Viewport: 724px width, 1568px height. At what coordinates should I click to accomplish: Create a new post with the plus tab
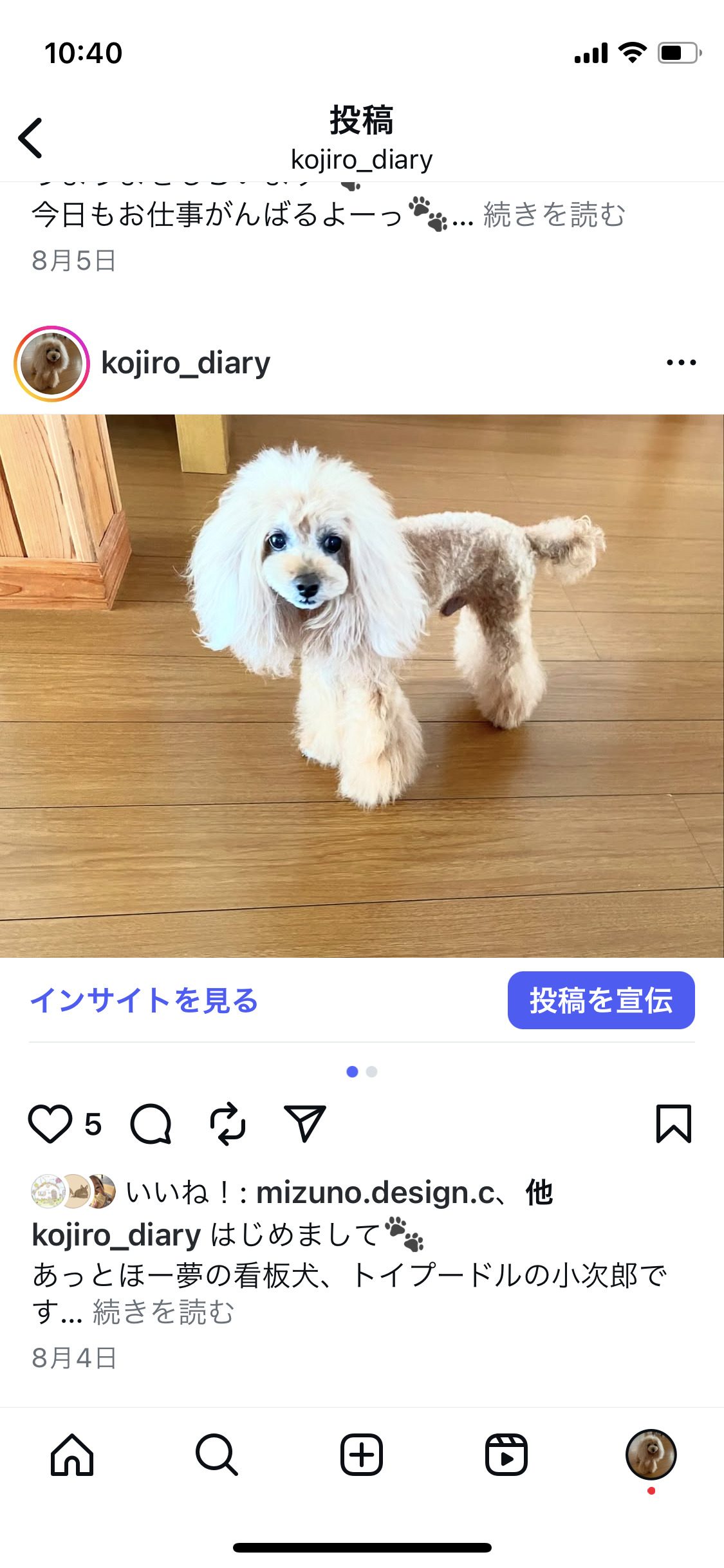[x=362, y=1455]
